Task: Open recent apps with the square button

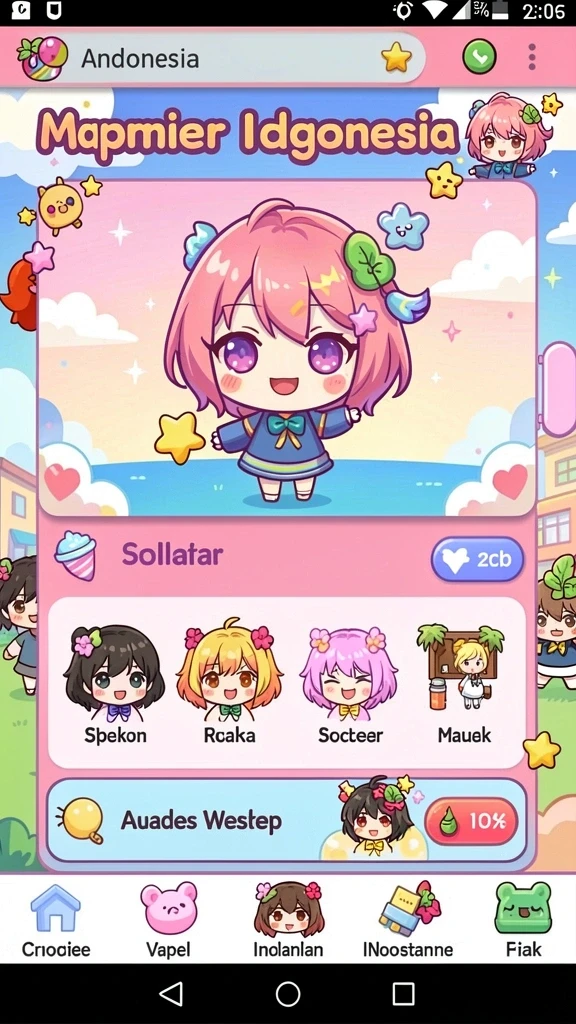Action: pos(404,993)
